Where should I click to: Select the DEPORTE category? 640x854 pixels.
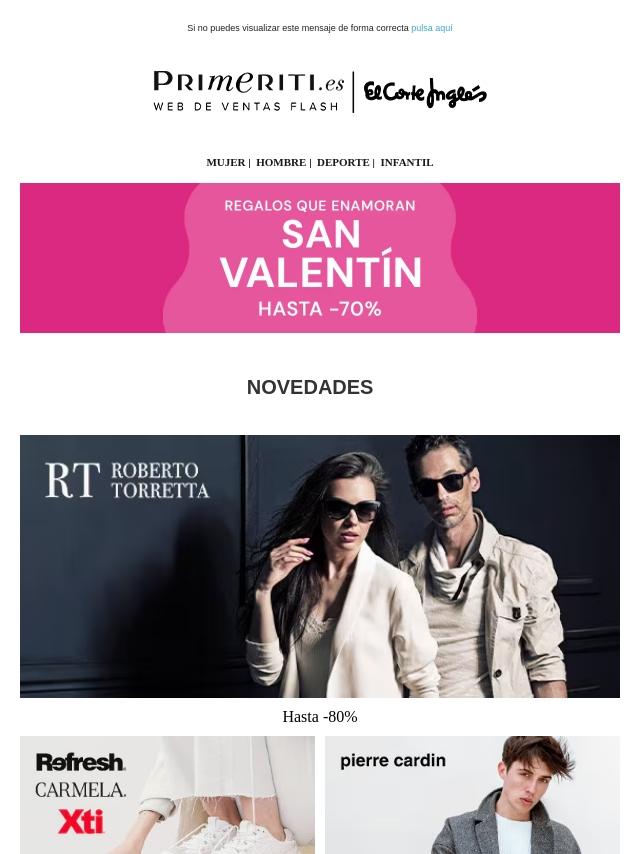point(343,162)
